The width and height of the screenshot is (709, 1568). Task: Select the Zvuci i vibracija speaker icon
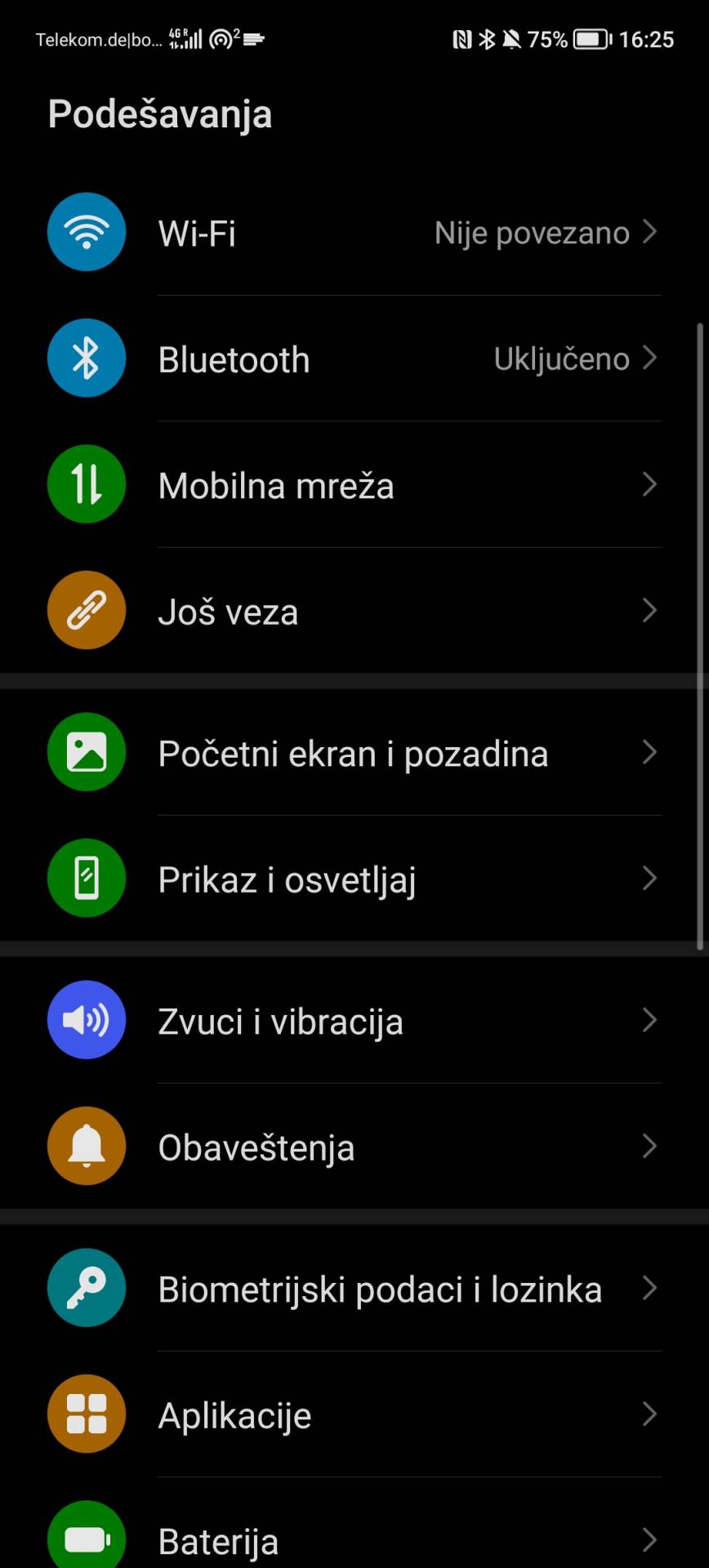pyautogui.click(x=87, y=1019)
